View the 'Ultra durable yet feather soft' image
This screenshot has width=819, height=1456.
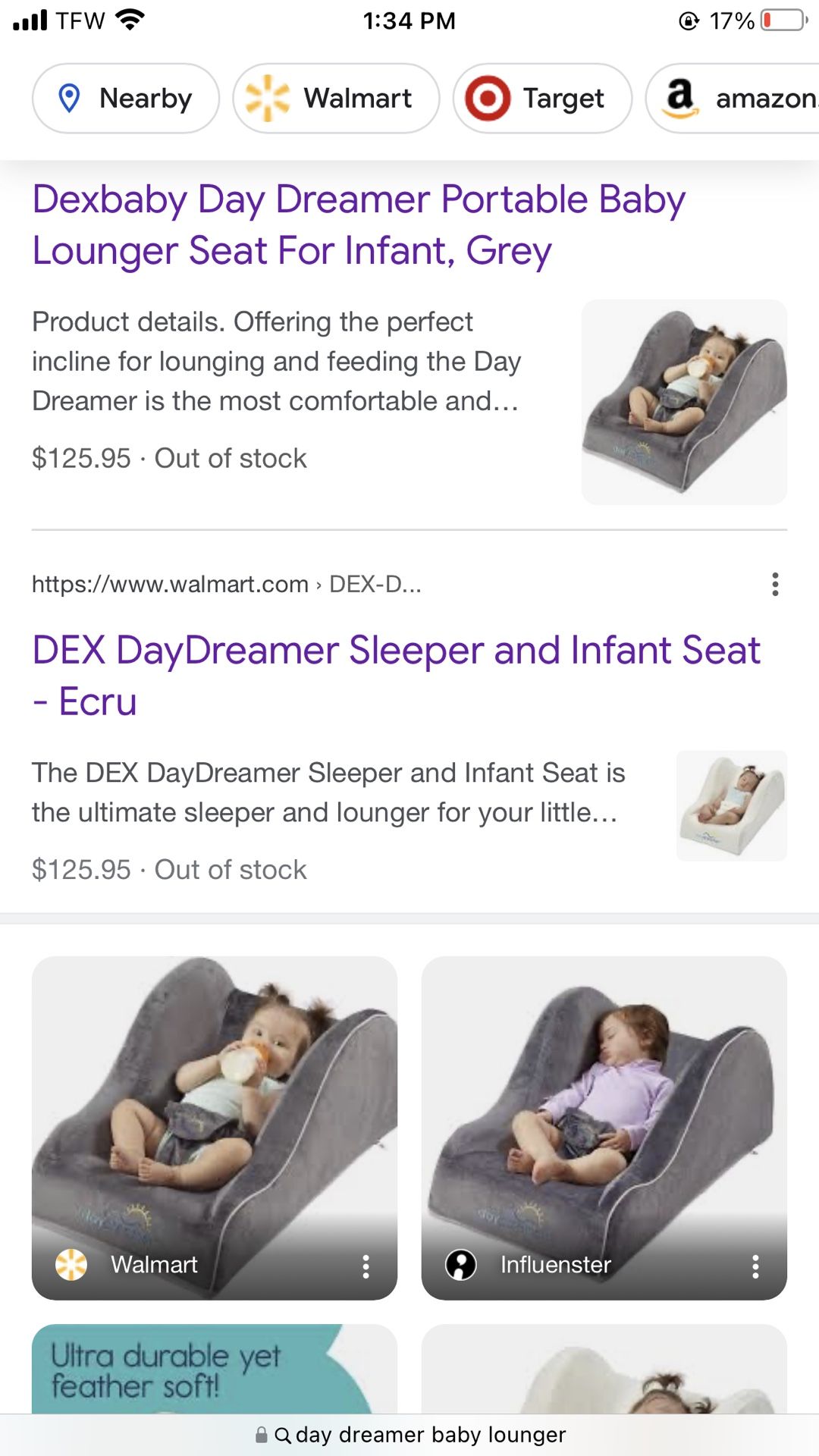(215, 1369)
